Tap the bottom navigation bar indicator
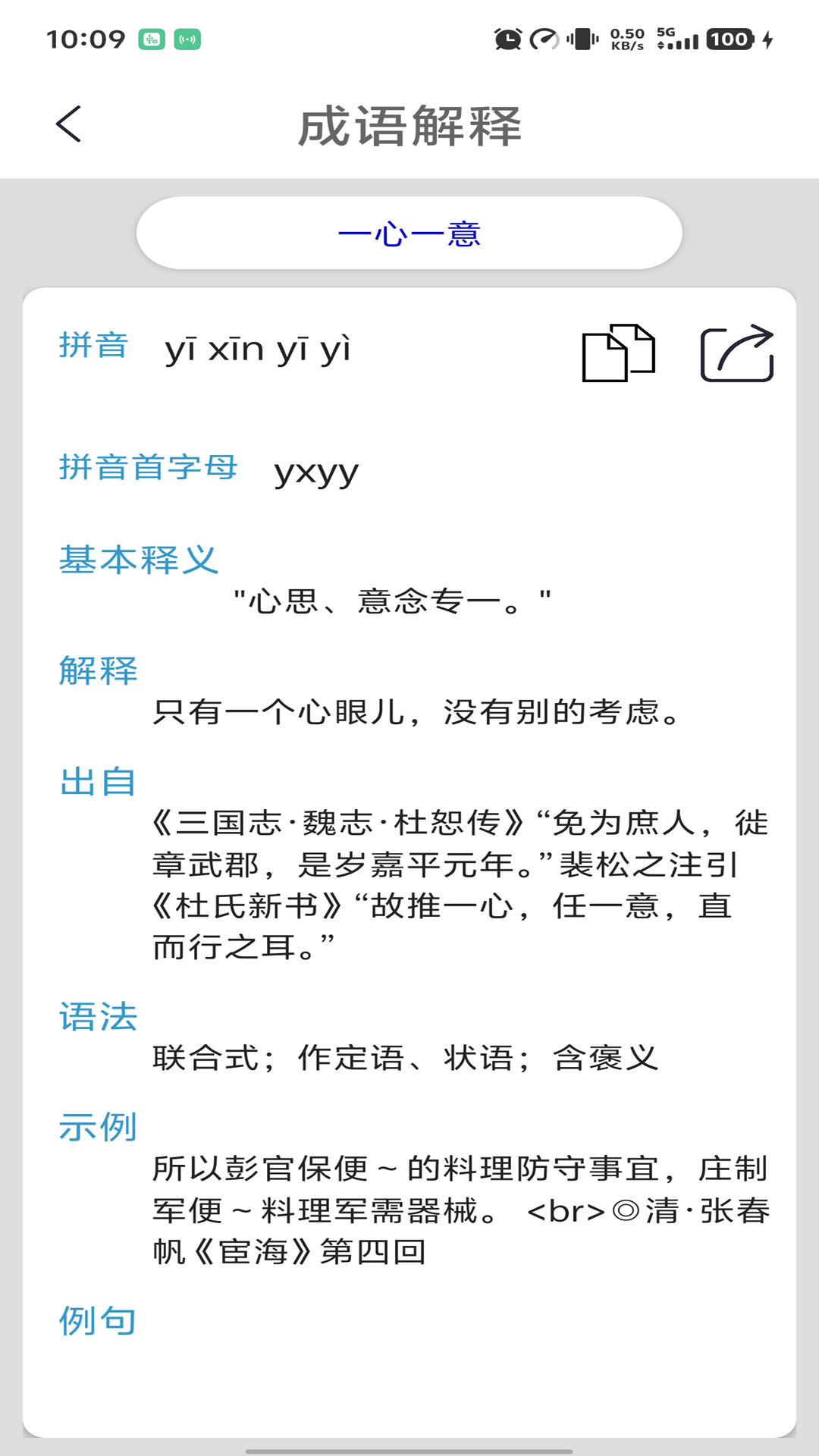819x1456 pixels. [x=409, y=1450]
